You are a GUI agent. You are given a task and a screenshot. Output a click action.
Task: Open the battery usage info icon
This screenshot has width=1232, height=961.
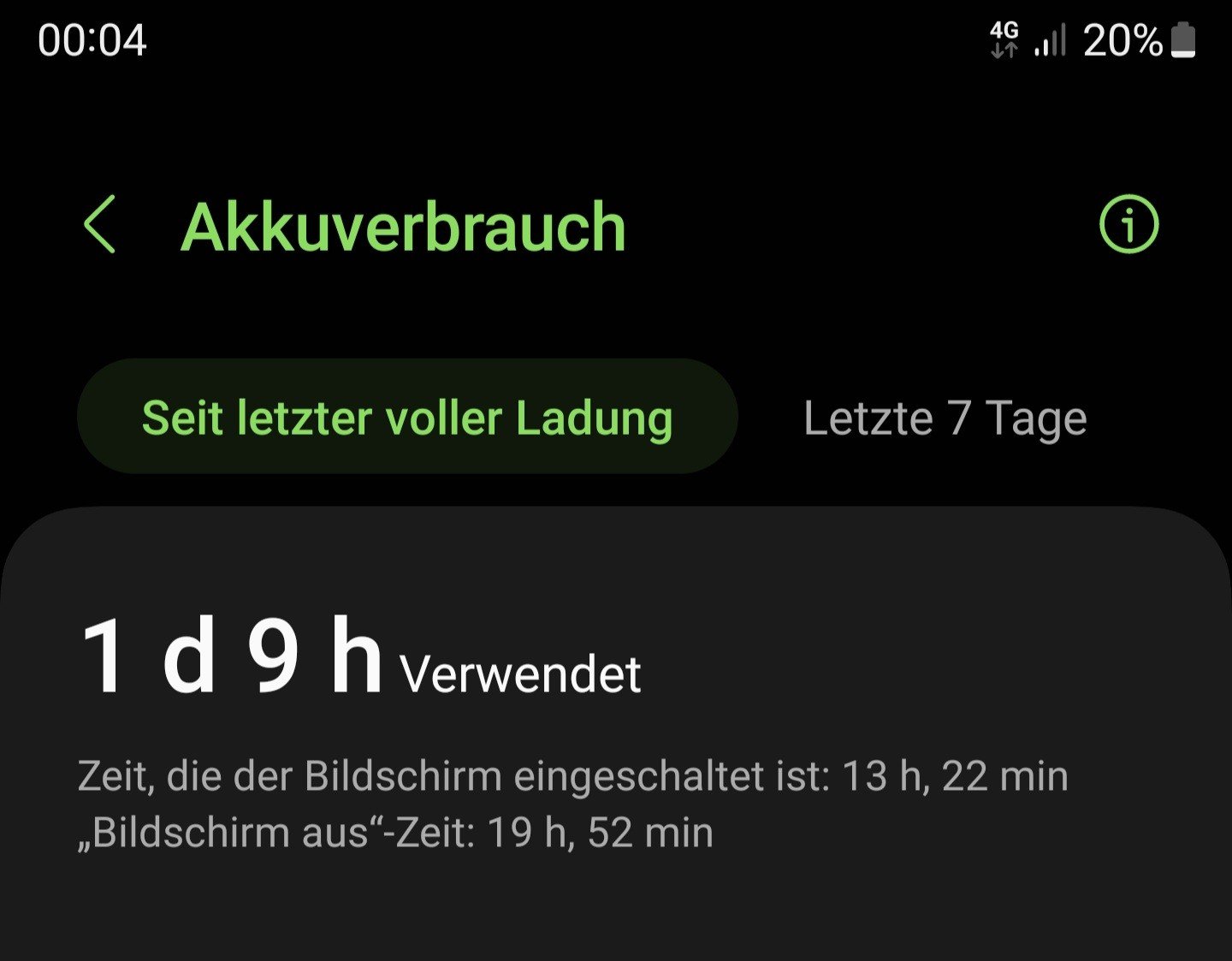click(x=1128, y=225)
